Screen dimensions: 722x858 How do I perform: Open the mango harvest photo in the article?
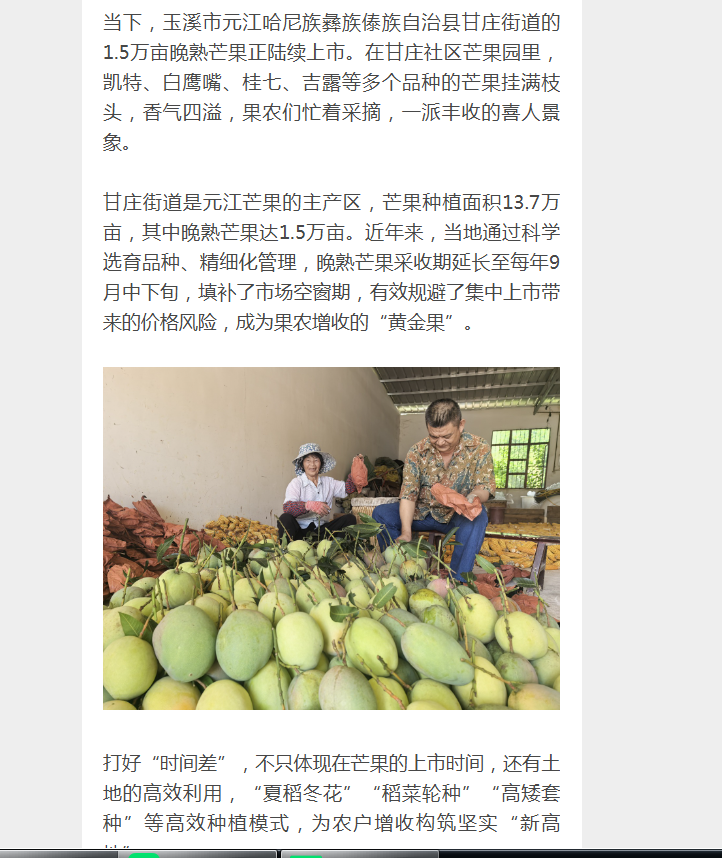coord(331,538)
